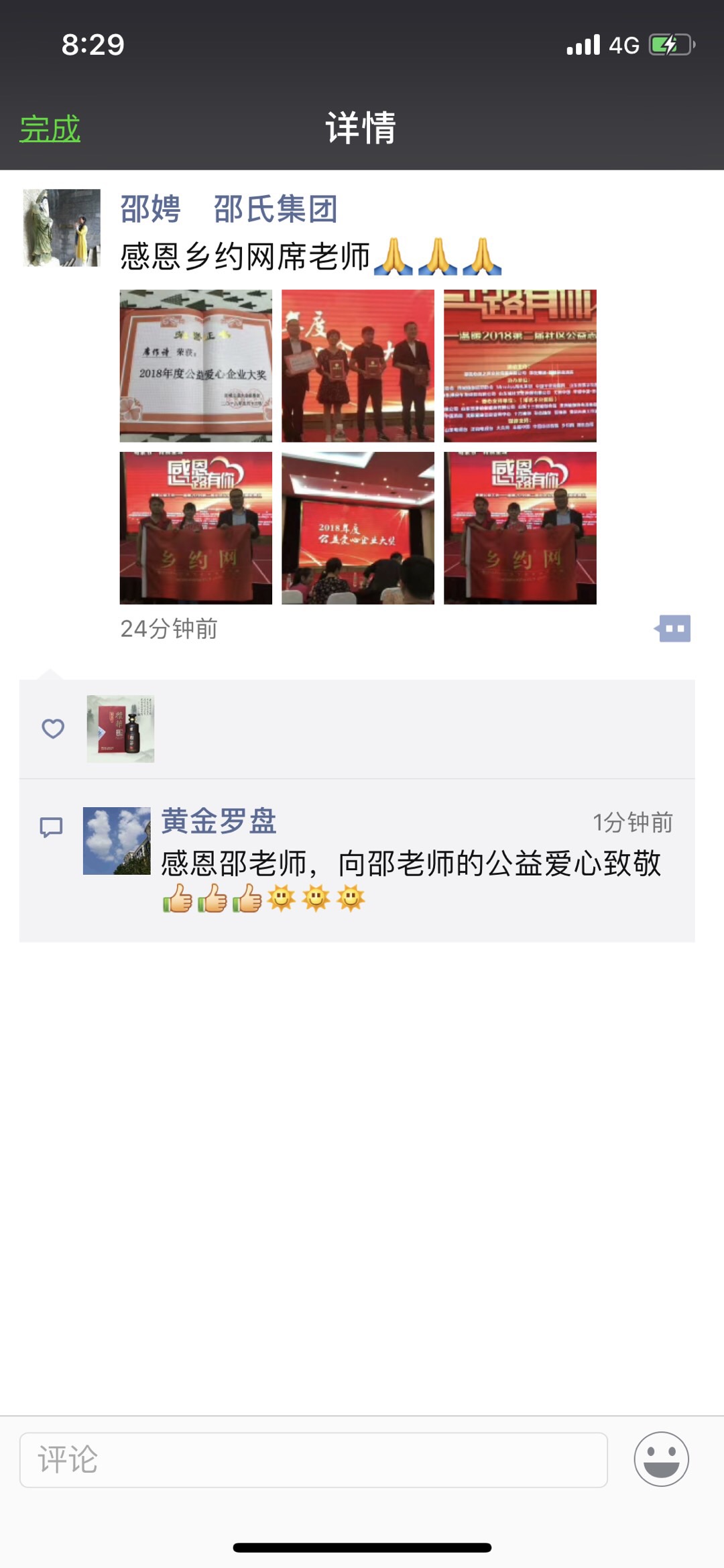This screenshot has height=1568, width=724.
Task: Open the emoji picker
Action: (661, 1459)
